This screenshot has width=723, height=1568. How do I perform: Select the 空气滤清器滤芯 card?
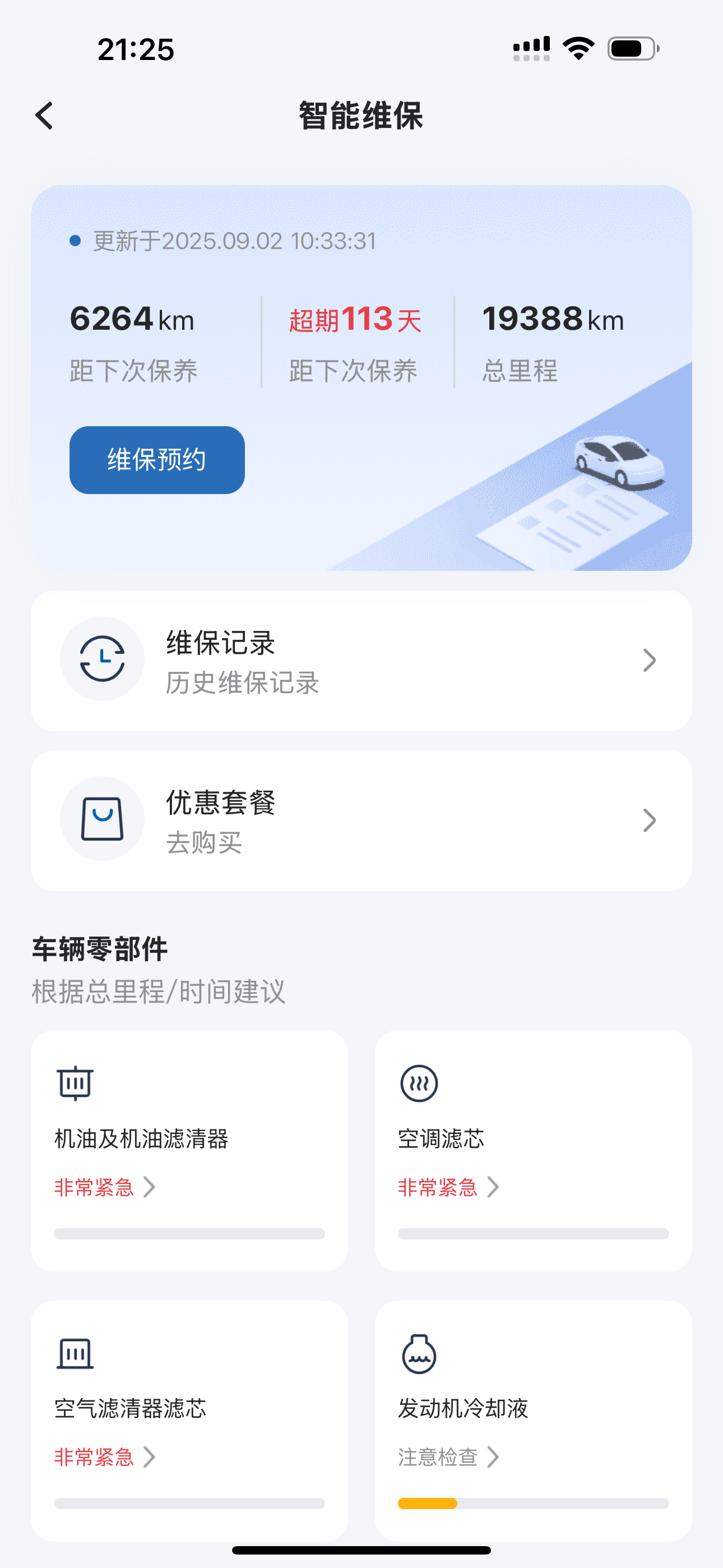[x=189, y=1419]
